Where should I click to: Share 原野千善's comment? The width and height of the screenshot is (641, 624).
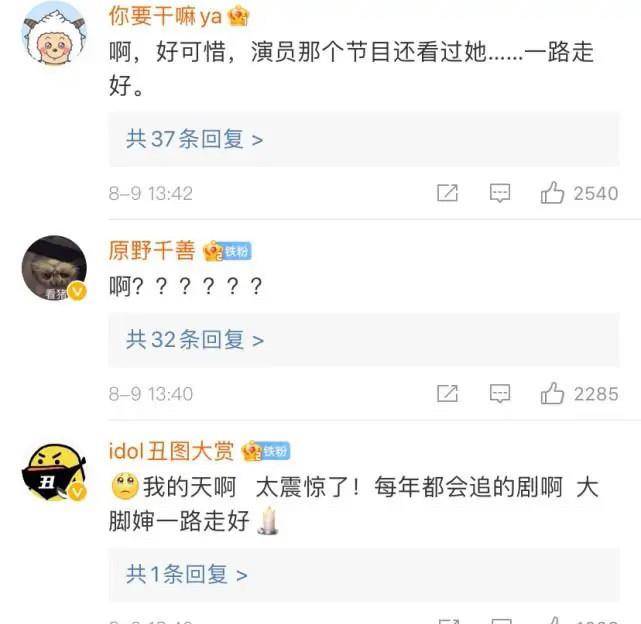[x=448, y=394]
